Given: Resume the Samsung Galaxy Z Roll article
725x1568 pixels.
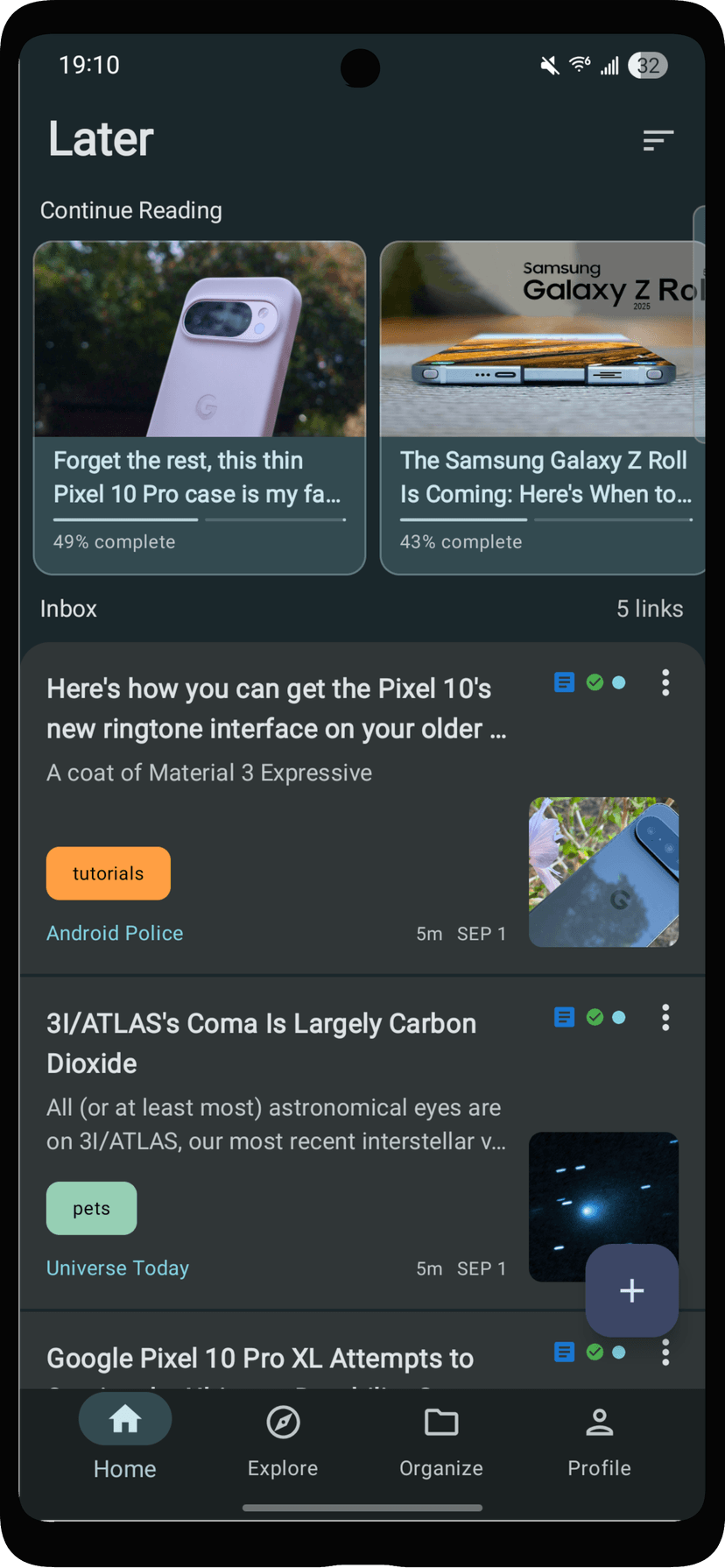Looking at the screenshot, I should click(542, 407).
